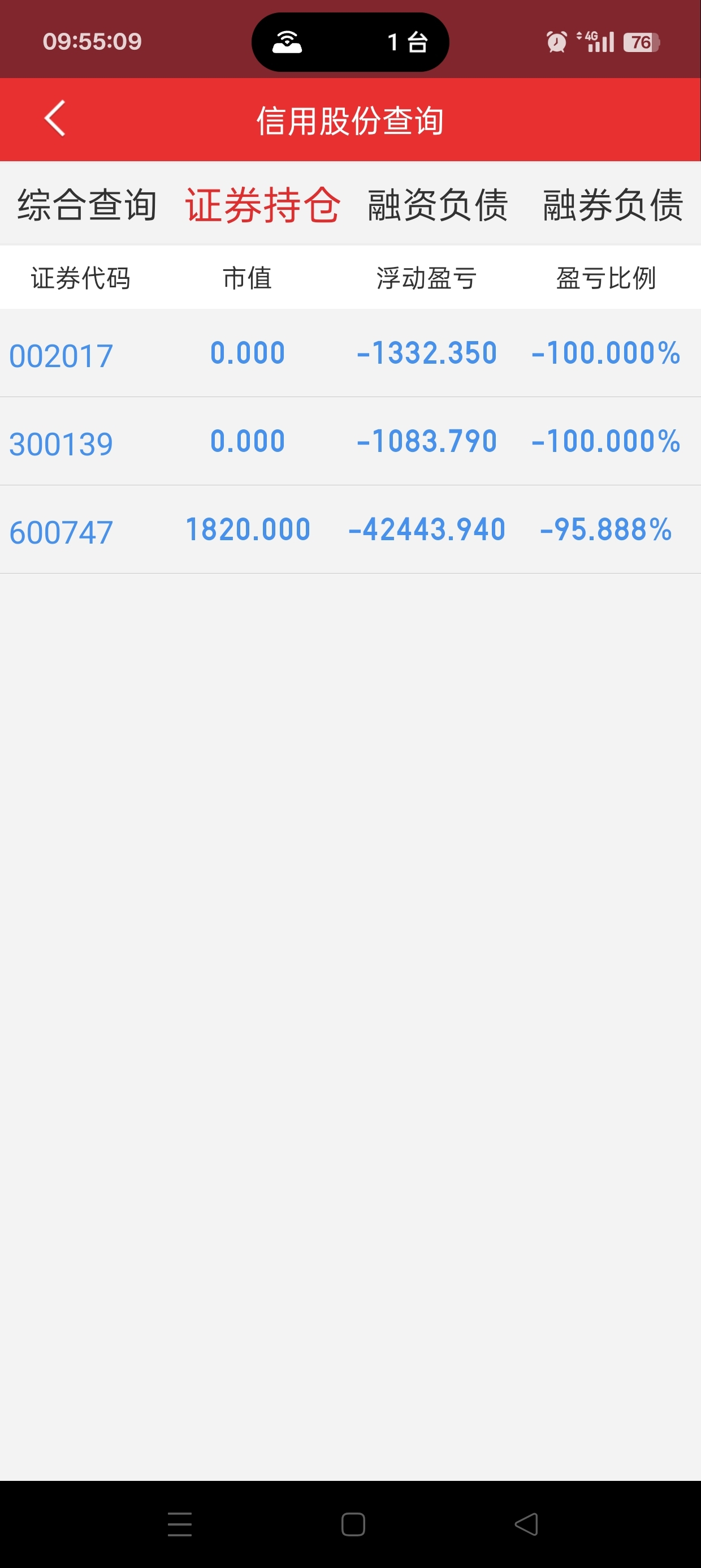The width and height of the screenshot is (701, 1568).
Task: Go back using the header arrow
Action: tap(55, 119)
